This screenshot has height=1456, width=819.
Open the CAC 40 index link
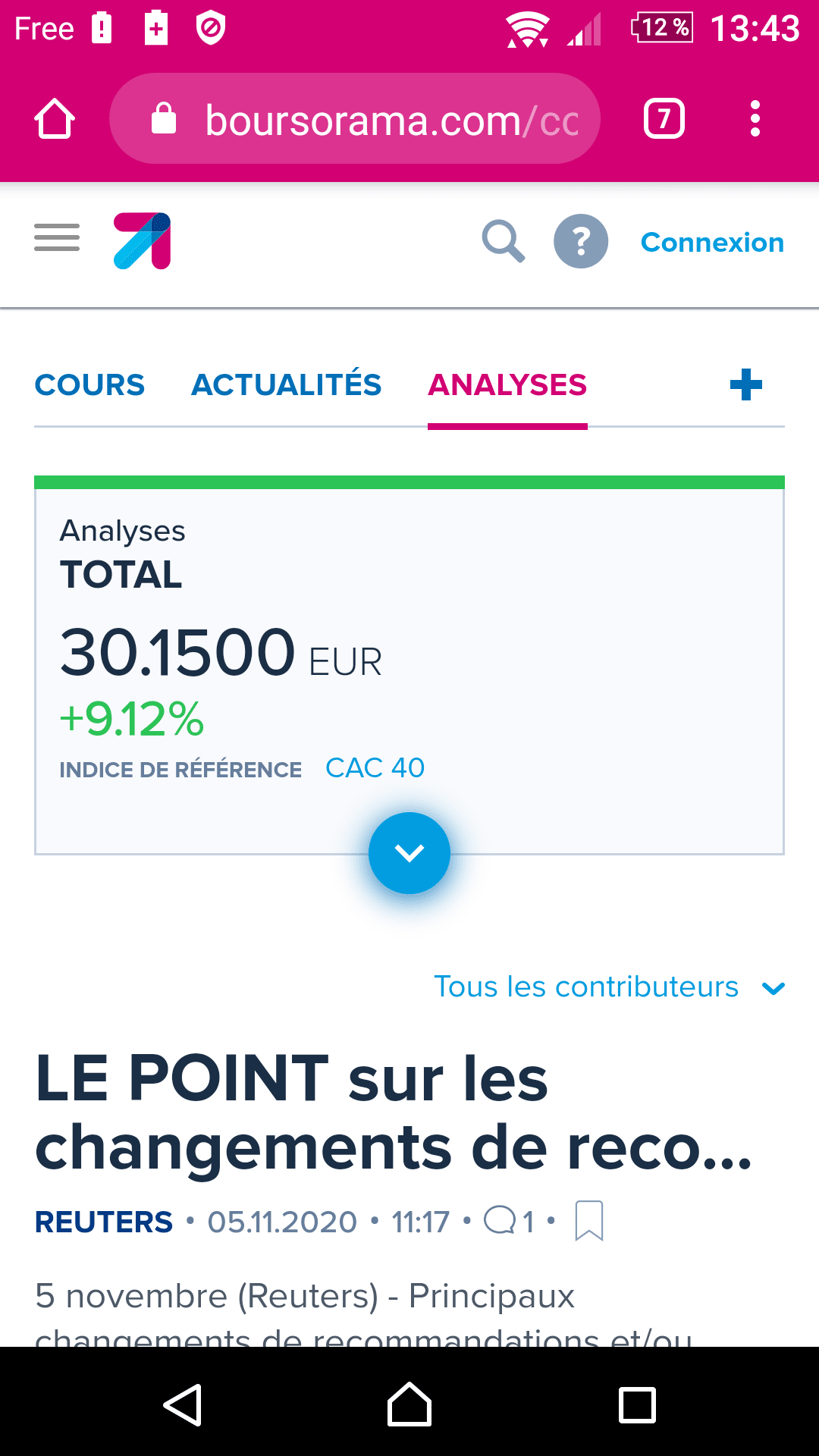tap(375, 768)
